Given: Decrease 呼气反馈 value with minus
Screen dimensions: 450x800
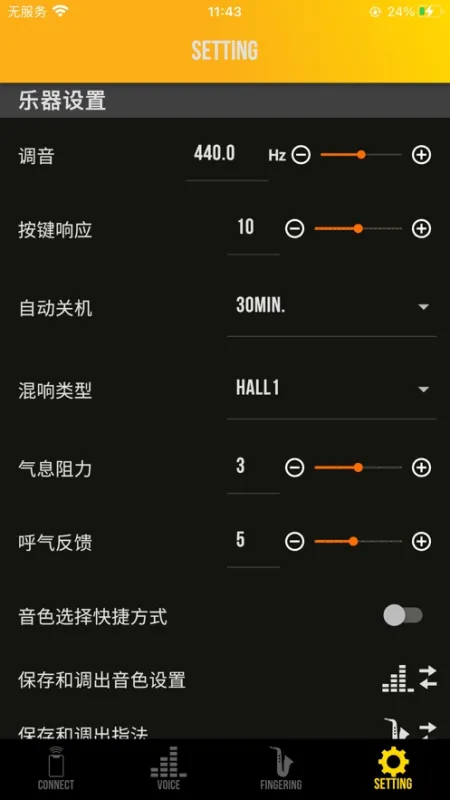Looking at the screenshot, I should (x=294, y=541).
